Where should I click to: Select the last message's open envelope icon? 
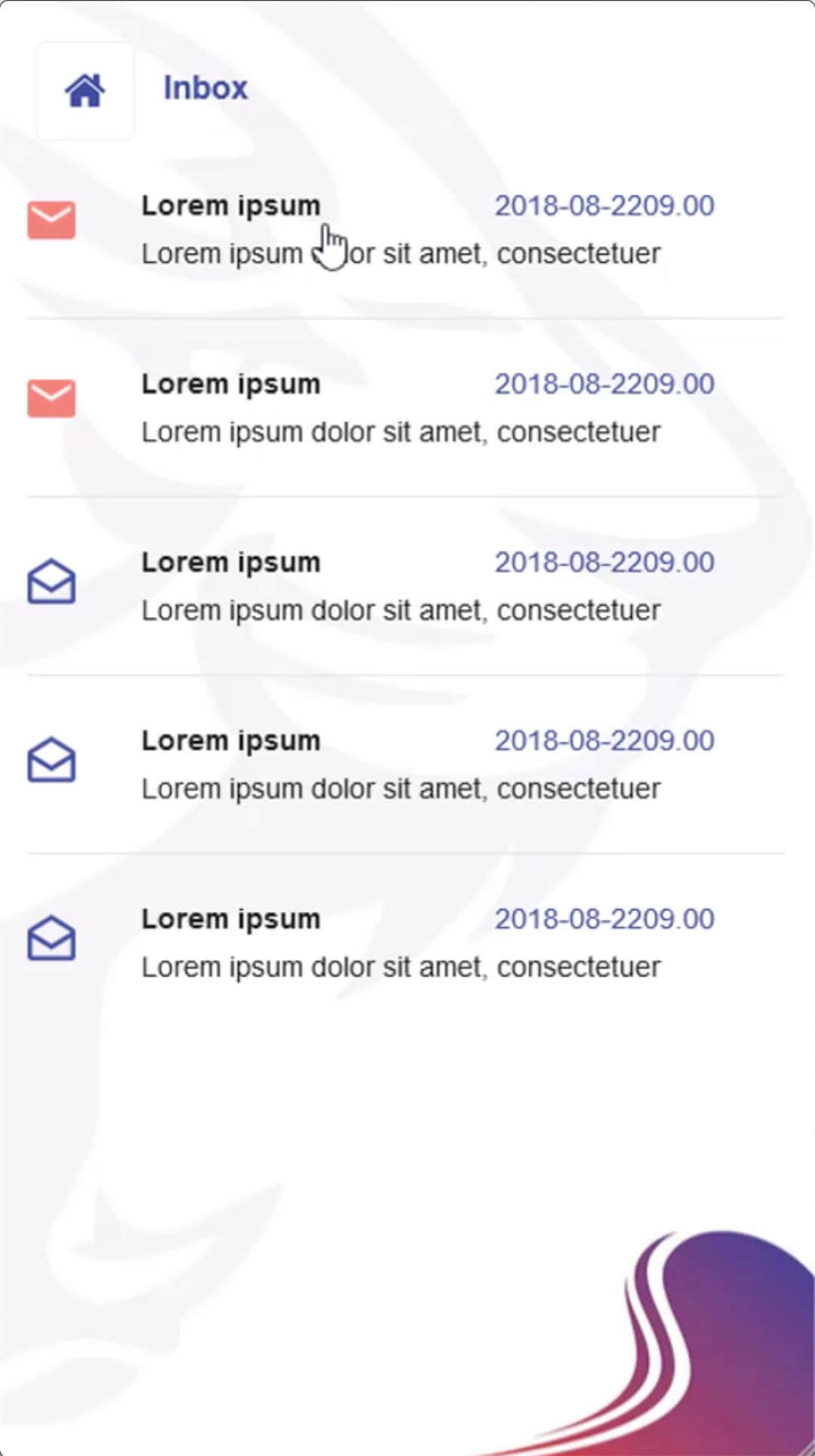(52, 938)
